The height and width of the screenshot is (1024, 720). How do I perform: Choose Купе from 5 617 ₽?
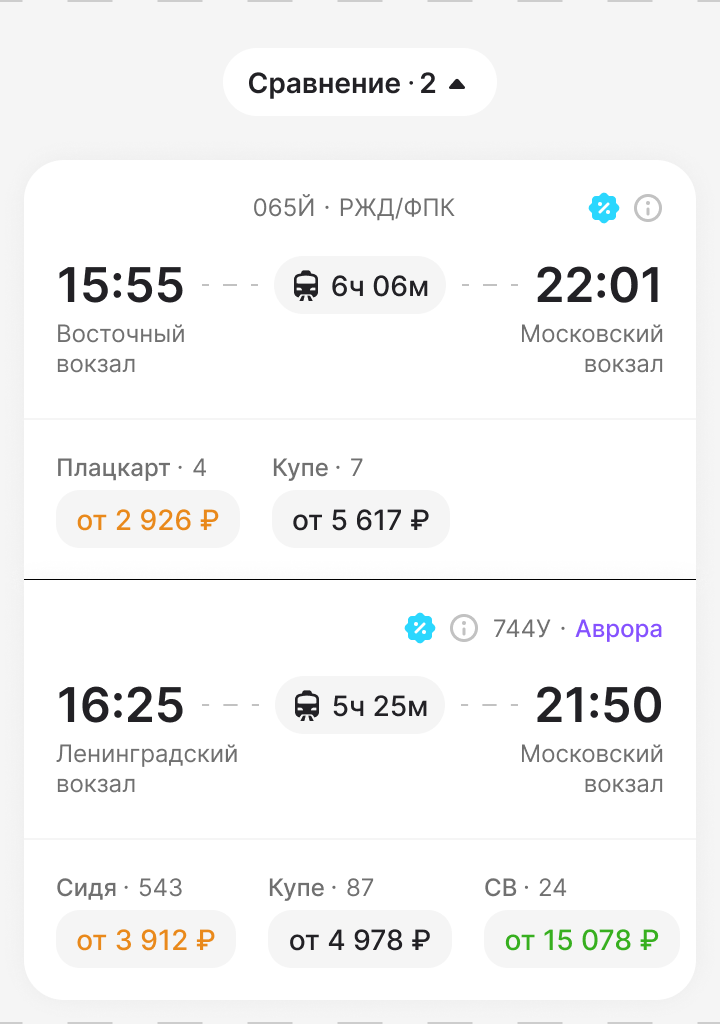pyautogui.click(x=360, y=520)
